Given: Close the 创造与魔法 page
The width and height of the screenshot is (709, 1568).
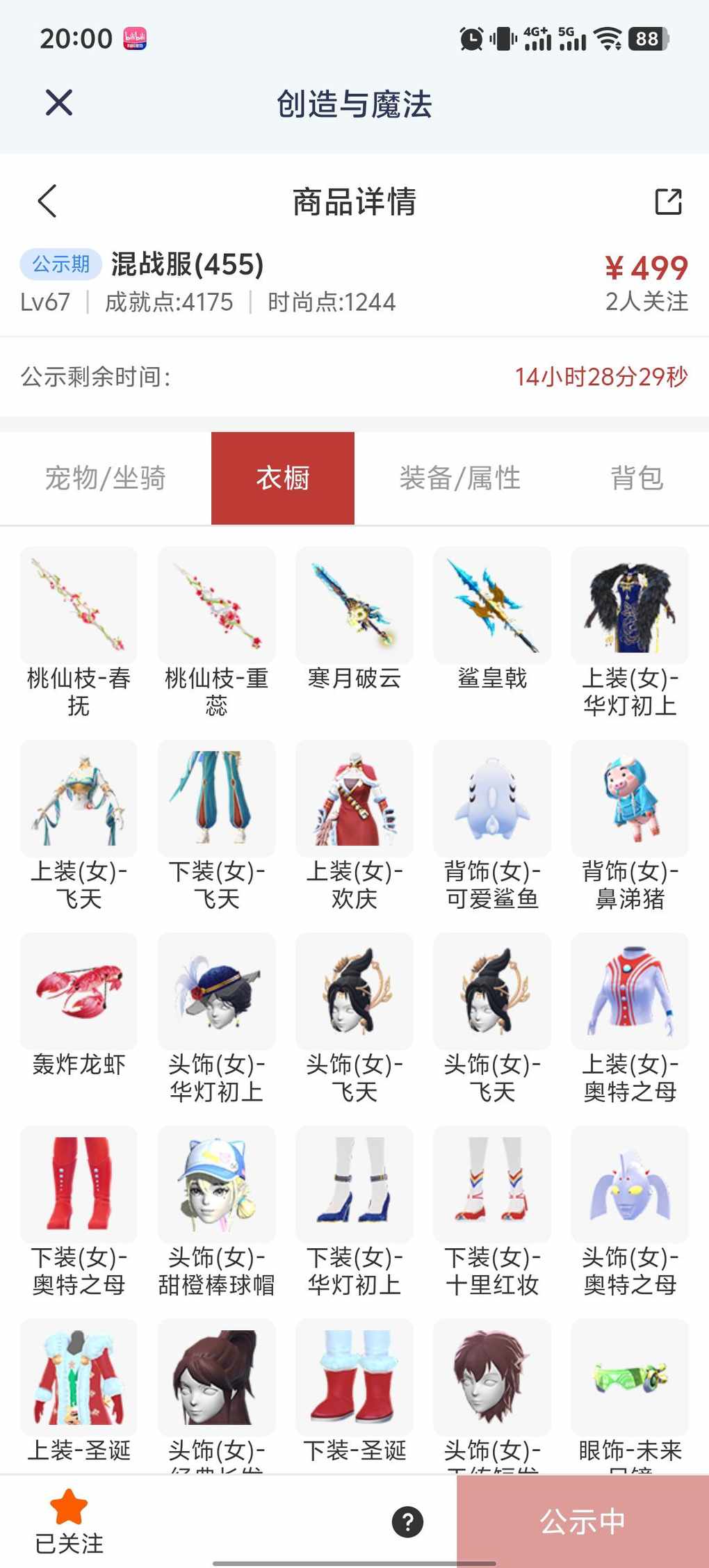Looking at the screenshot, I should pos(59,103).
